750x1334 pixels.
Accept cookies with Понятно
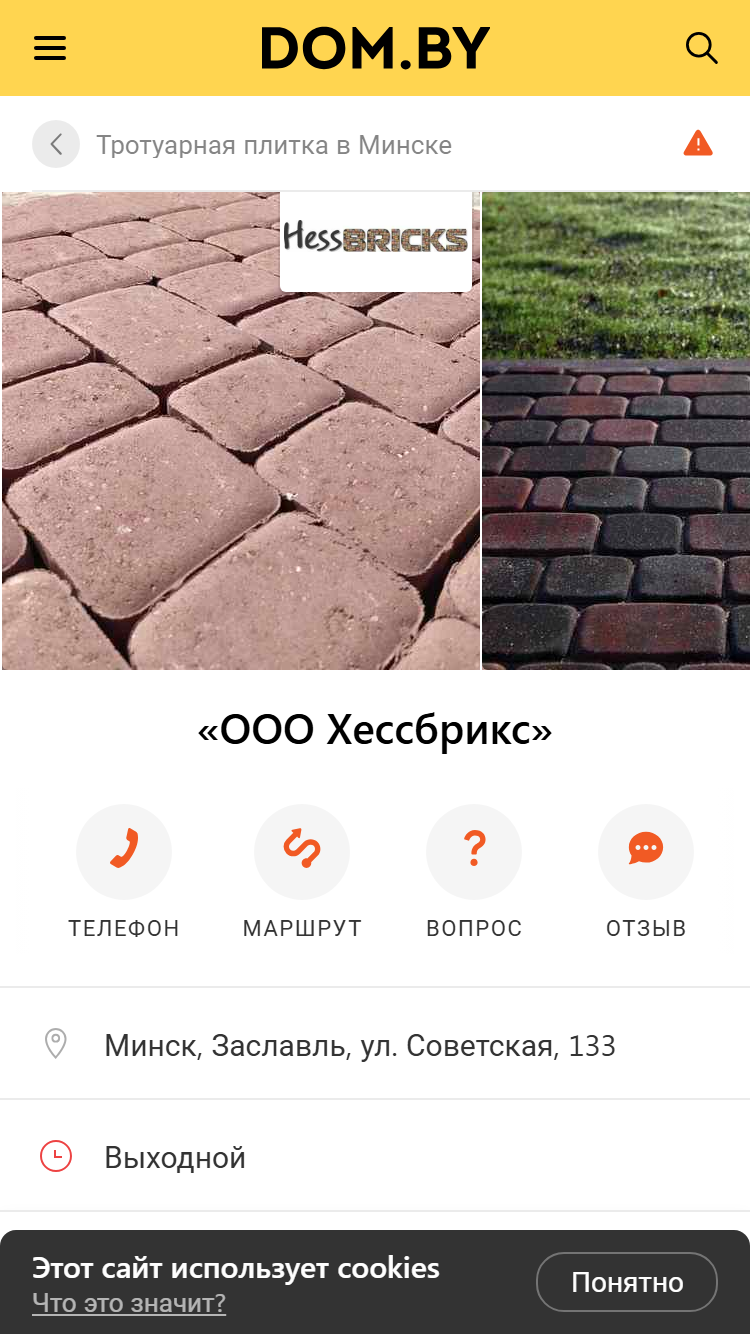(627, 1282)
